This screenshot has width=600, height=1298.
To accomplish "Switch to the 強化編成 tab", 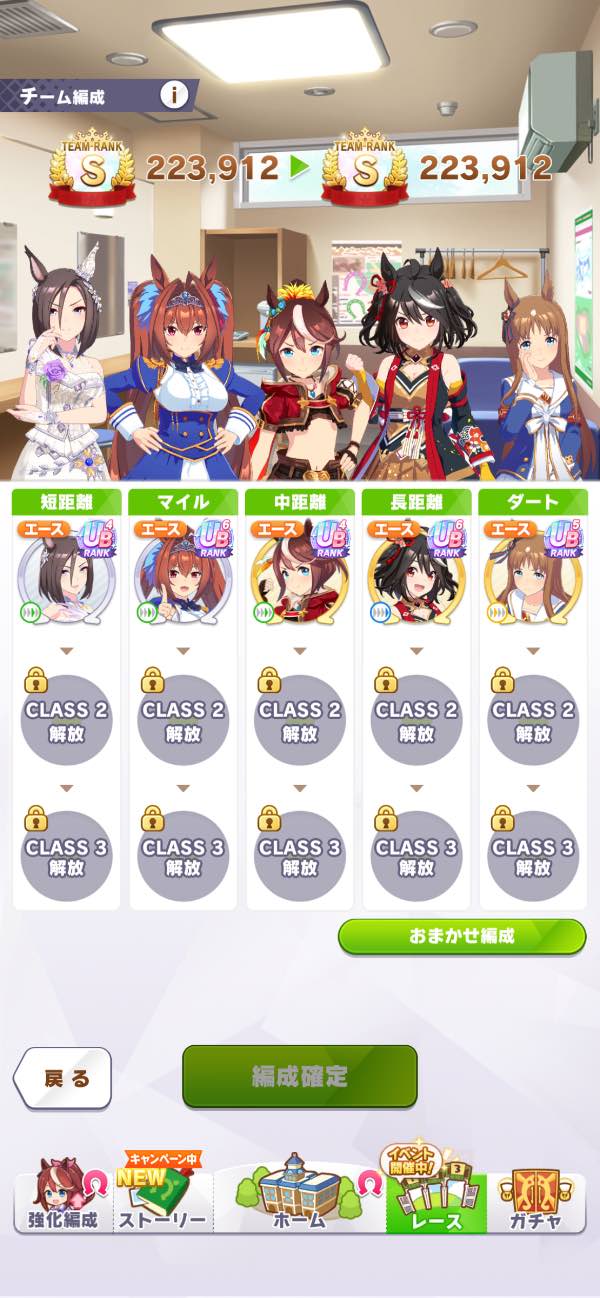I will [62, 1198].
